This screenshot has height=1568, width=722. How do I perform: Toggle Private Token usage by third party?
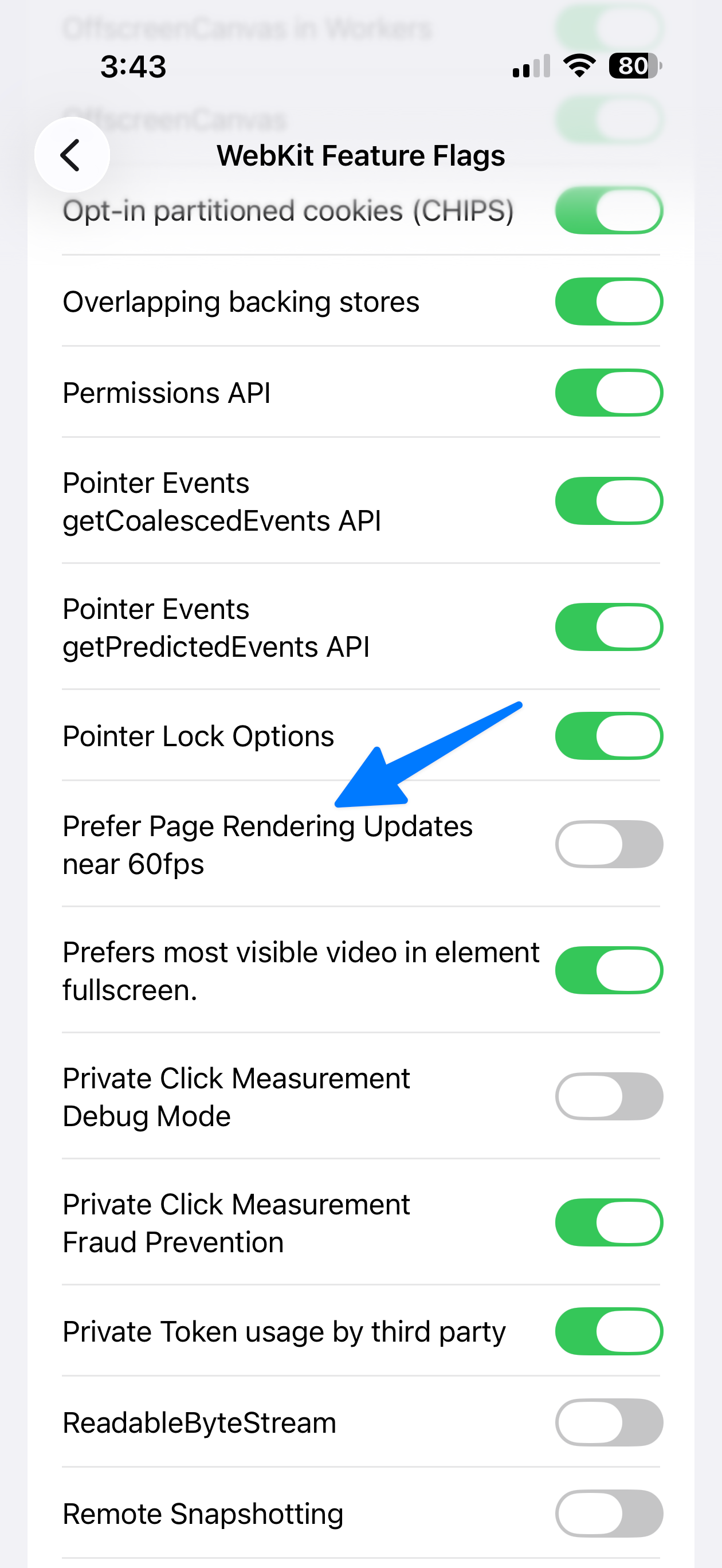[608, 1331]
